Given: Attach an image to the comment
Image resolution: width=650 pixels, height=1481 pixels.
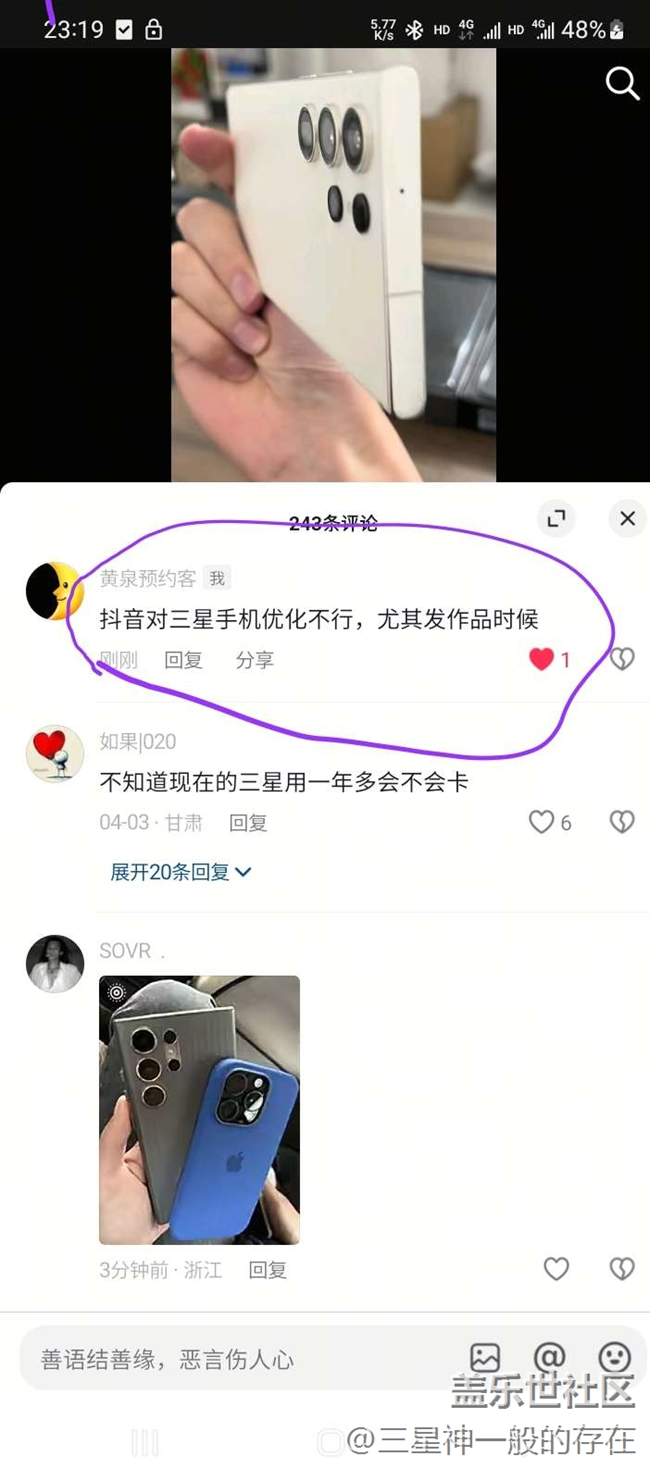Looking at the screenshot, I should (x=485, y=1357).
